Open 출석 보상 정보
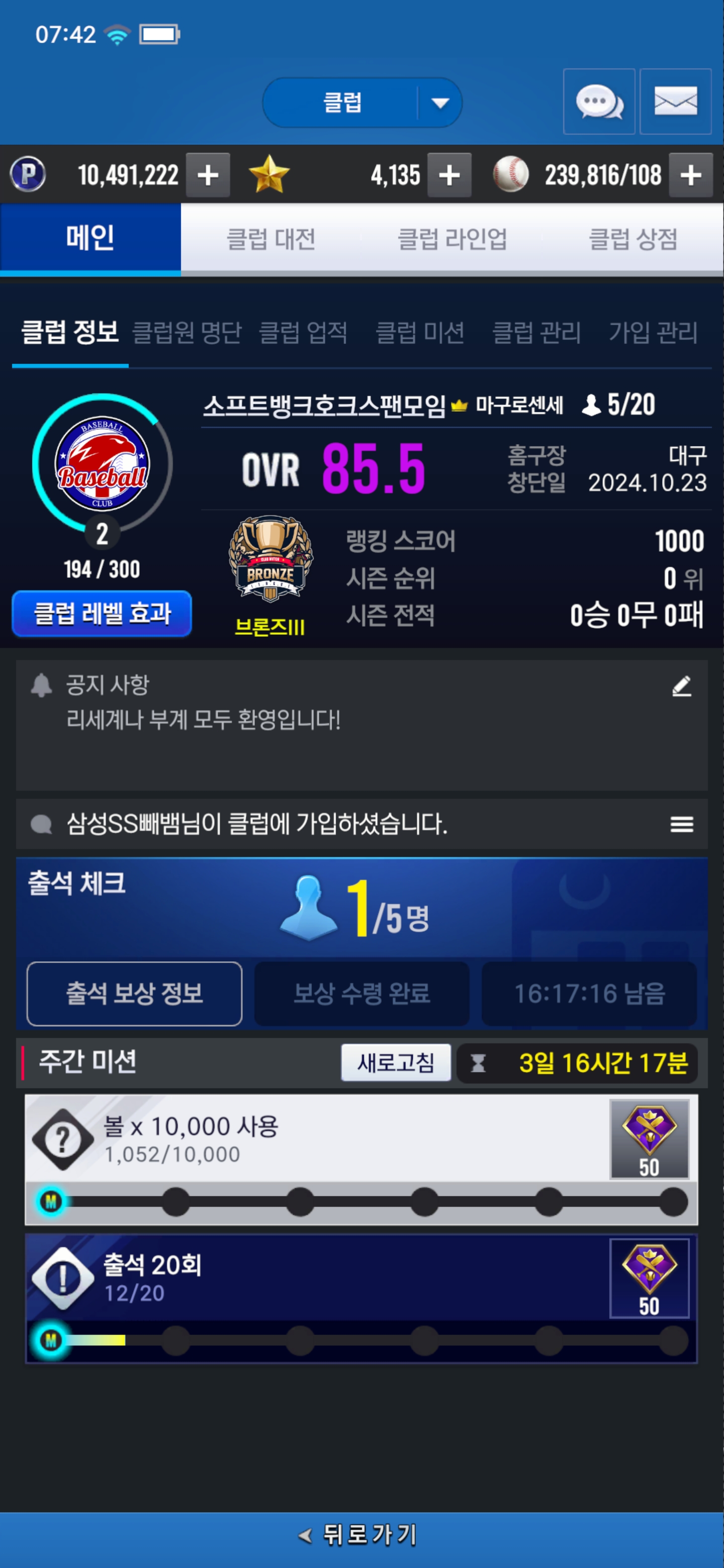The image size is (724, 1568). click(134, 994)
